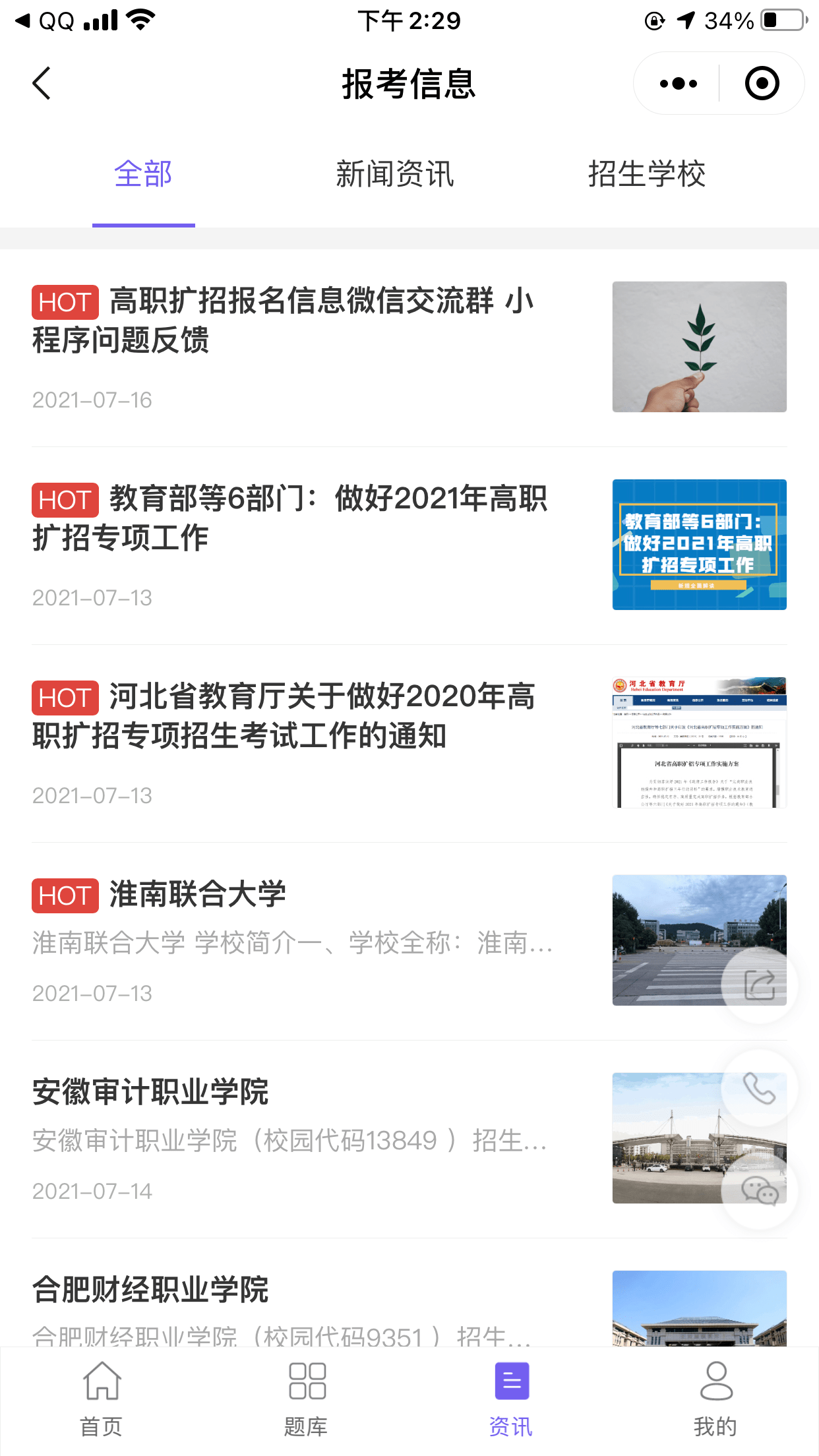This screenshot has height=1456, width=819.
Task: Tap the back arrow at top left
Action: tap(41, 83)
